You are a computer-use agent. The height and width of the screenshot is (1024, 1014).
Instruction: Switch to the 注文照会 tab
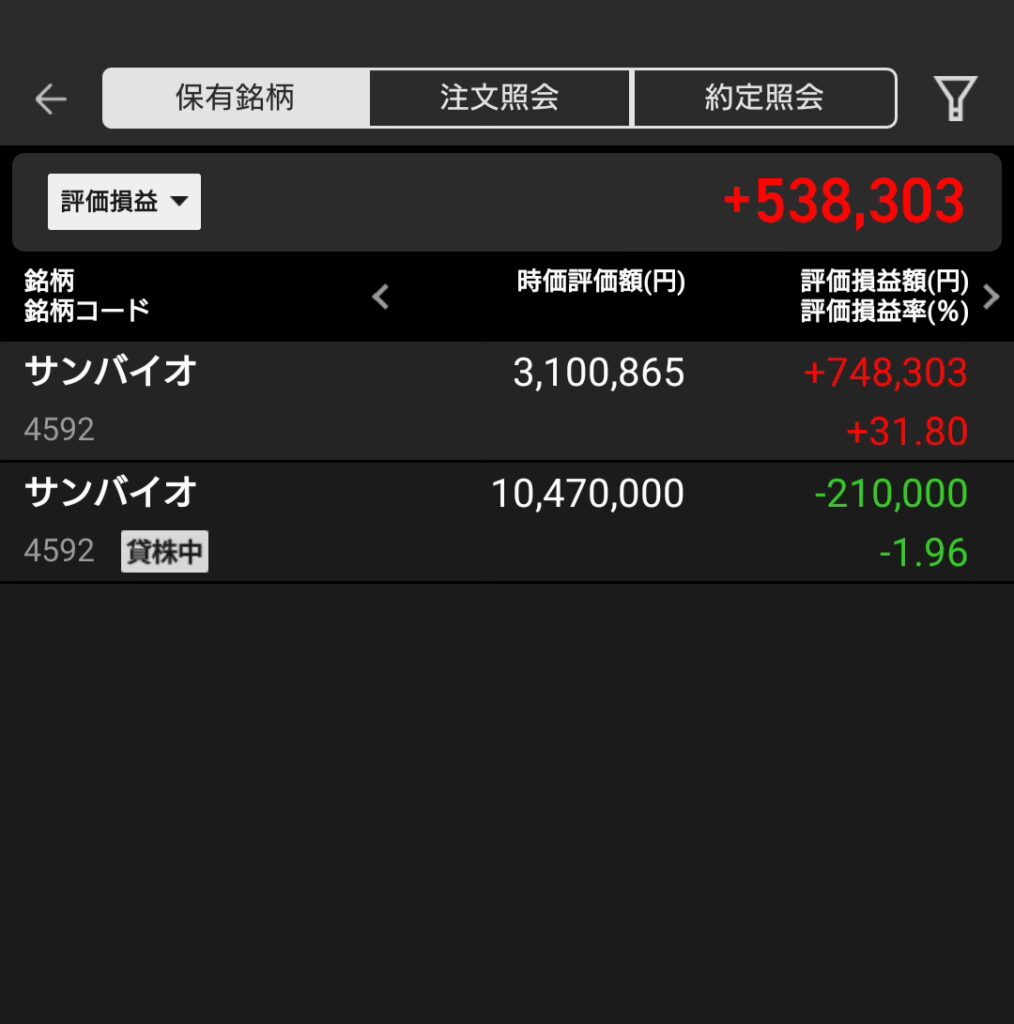tap(500, 98)
